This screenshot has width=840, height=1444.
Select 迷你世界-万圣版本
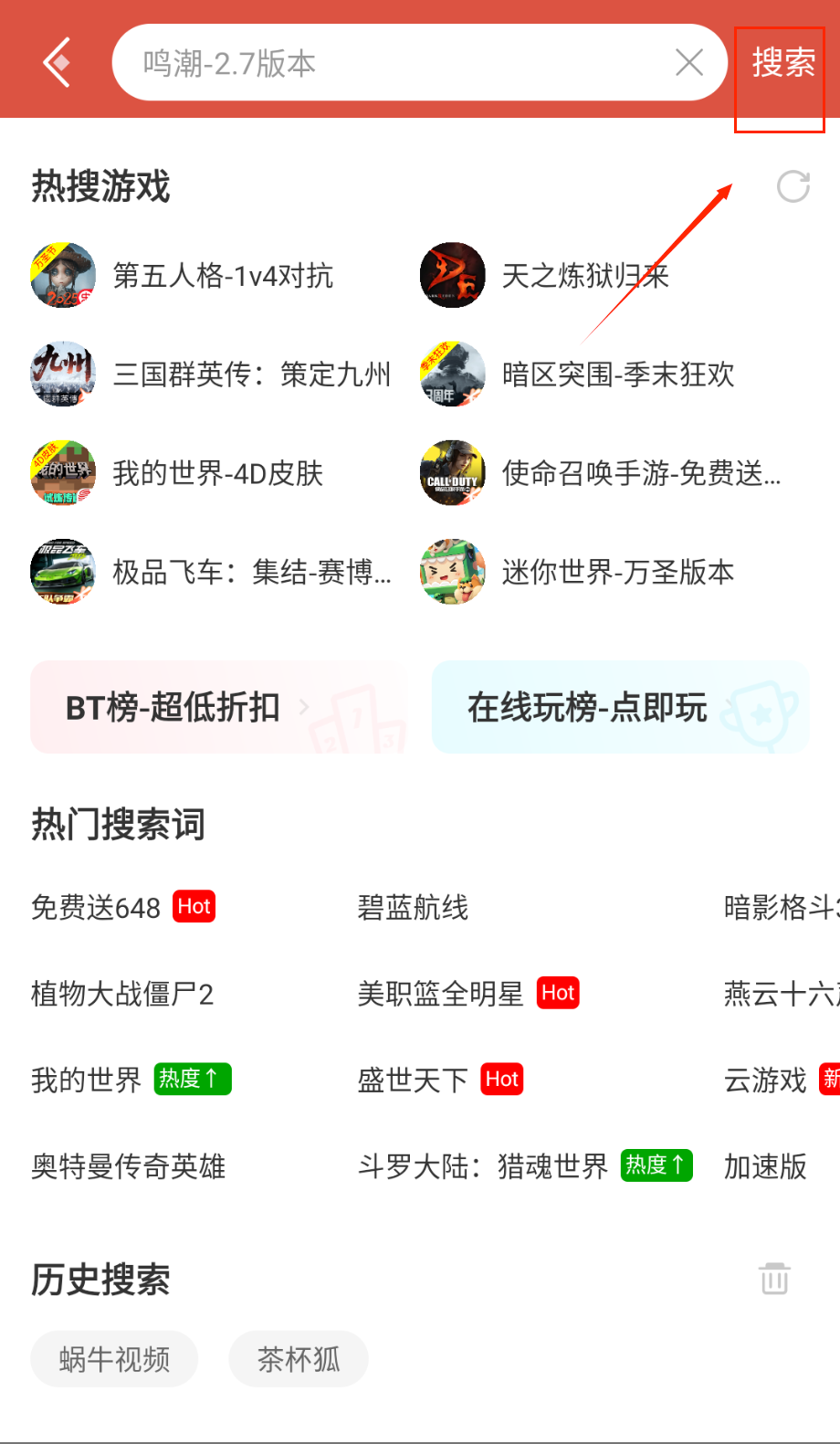[617, 572]
